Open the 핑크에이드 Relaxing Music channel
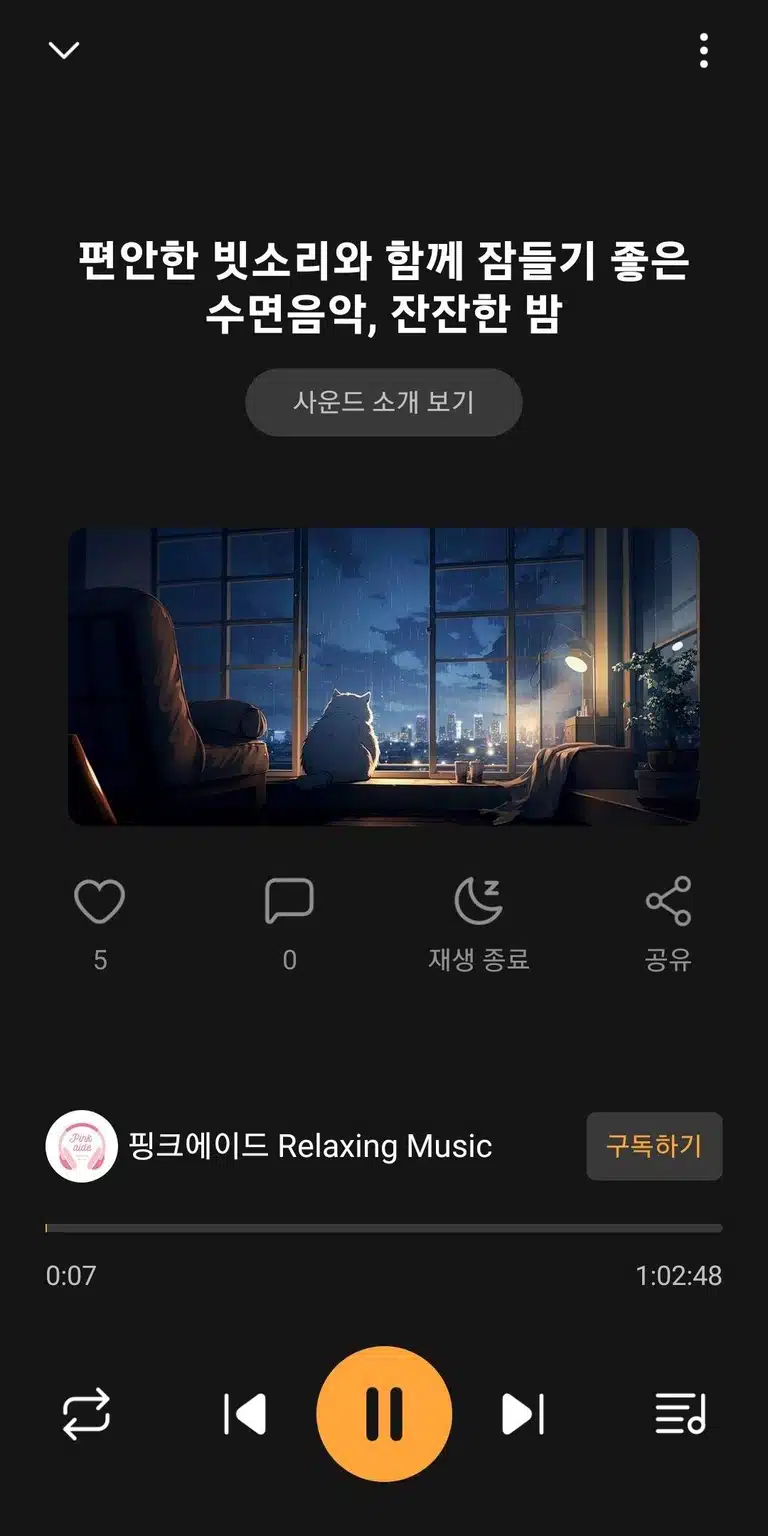This screenshot has height=1536, width=768. click(270, 1146)
